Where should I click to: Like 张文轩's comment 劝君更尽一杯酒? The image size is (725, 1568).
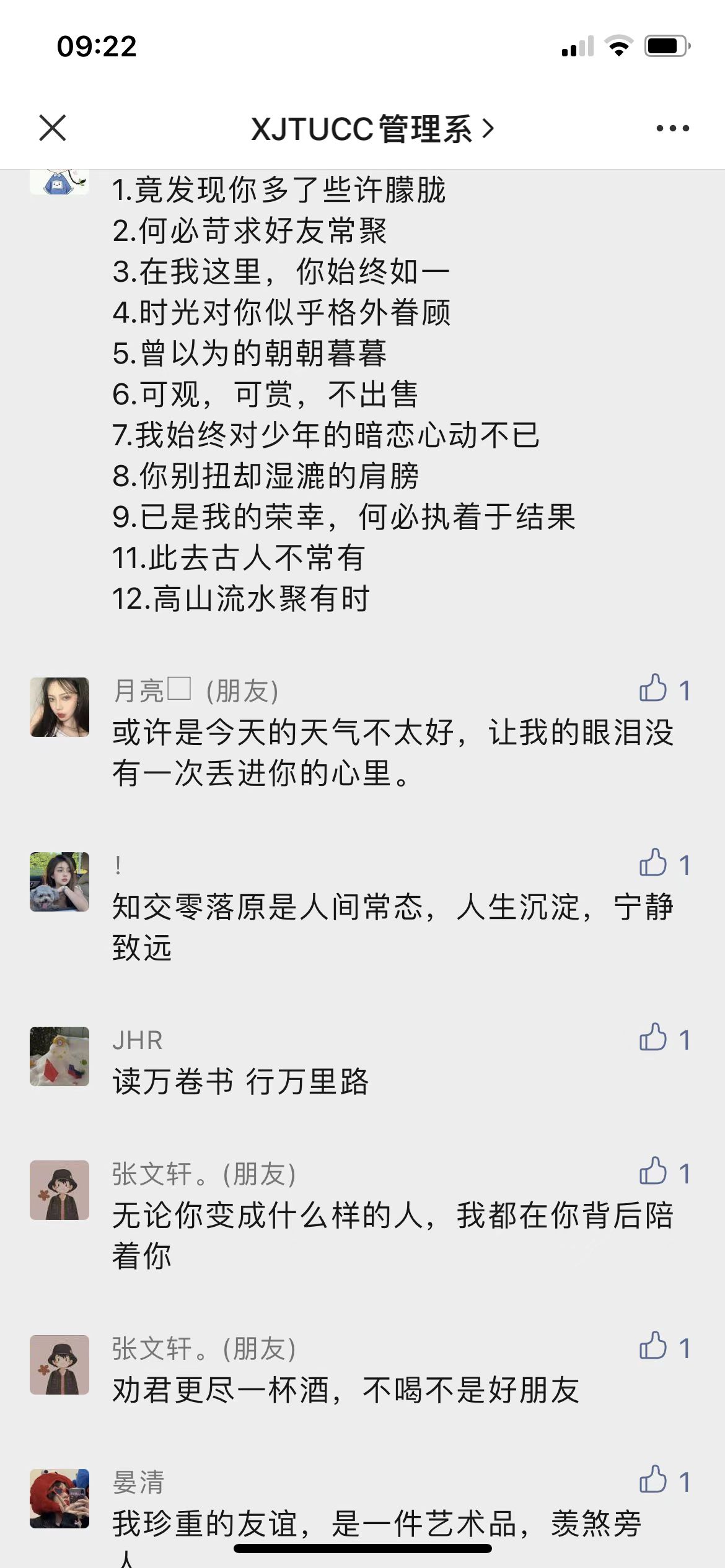[x=654, y=1346]
